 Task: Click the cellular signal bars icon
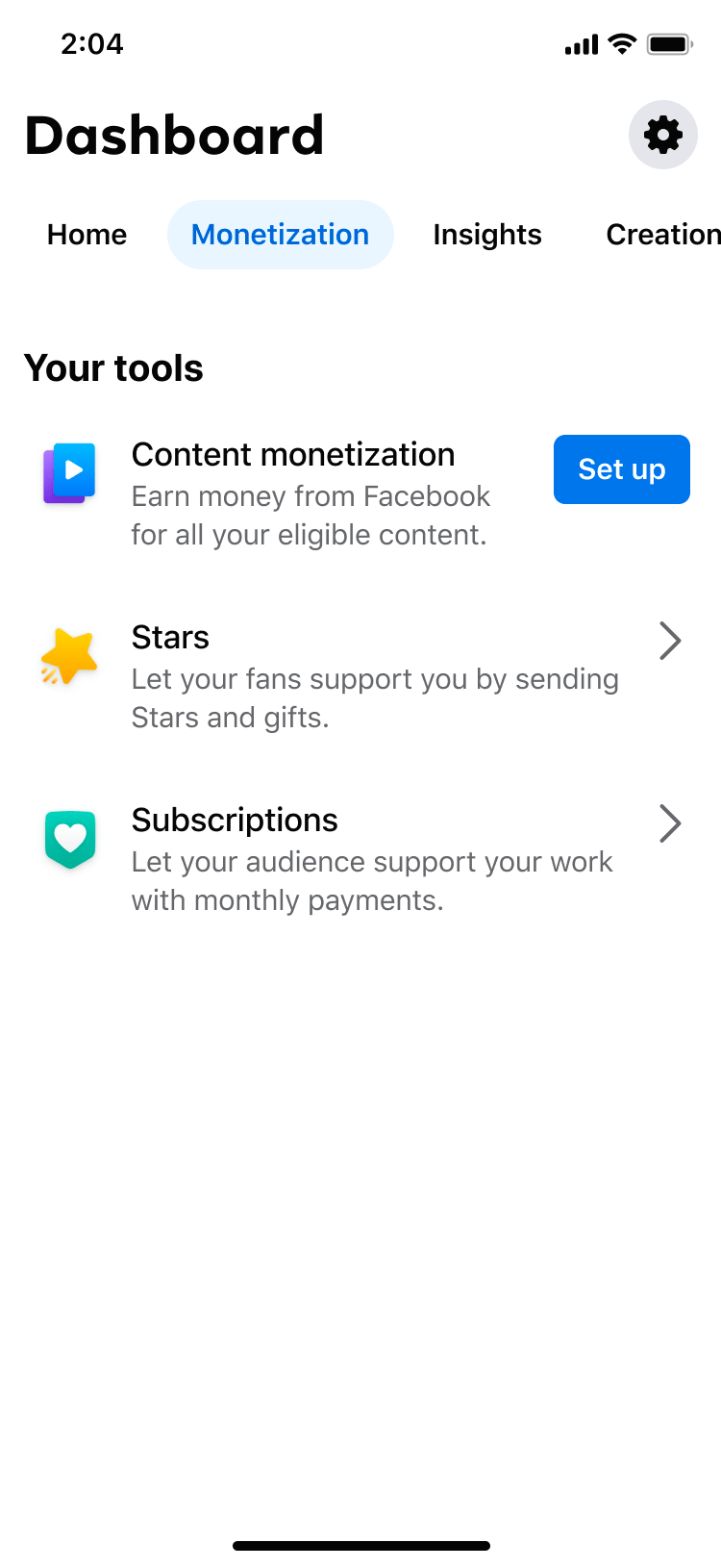point(578,43)
